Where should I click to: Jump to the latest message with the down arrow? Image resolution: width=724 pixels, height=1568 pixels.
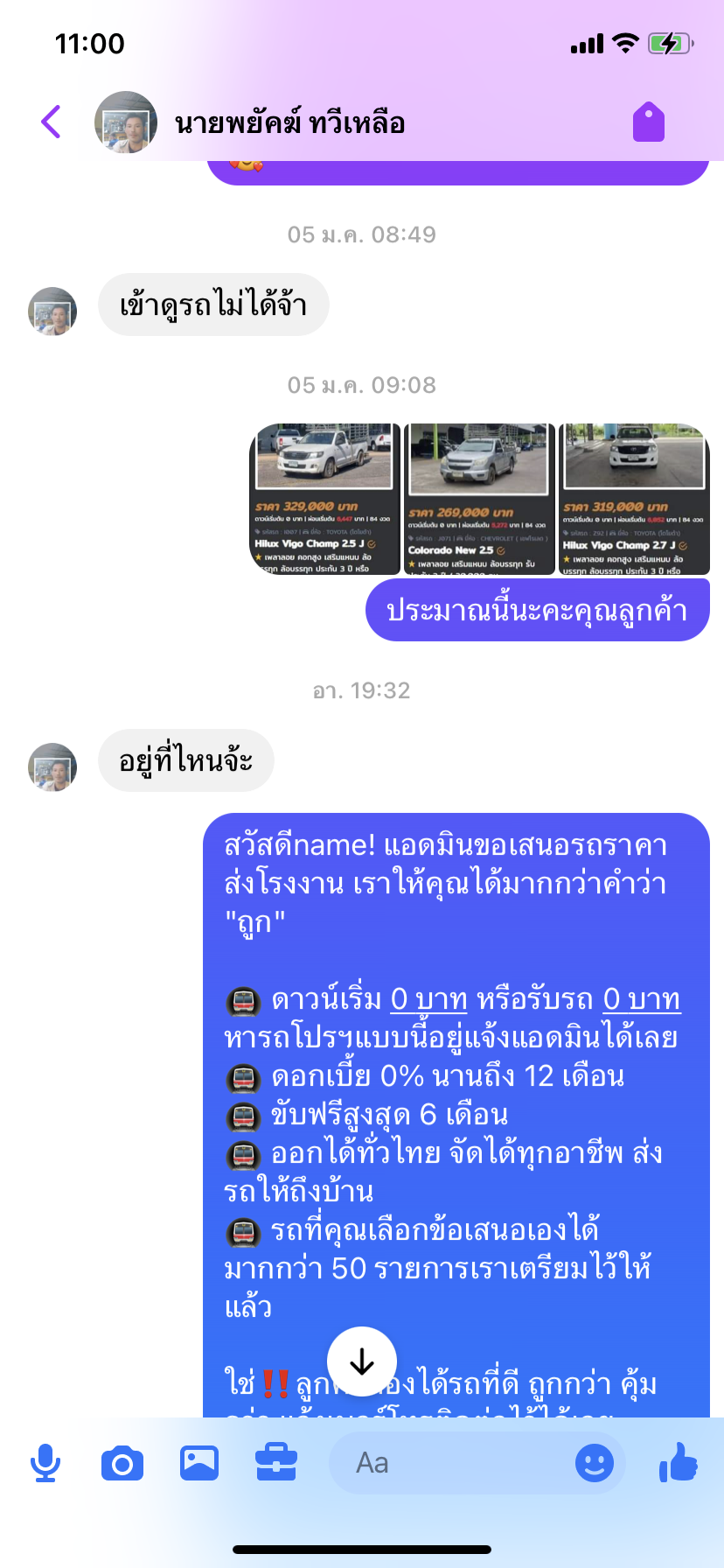click(x=361, y=1361)
